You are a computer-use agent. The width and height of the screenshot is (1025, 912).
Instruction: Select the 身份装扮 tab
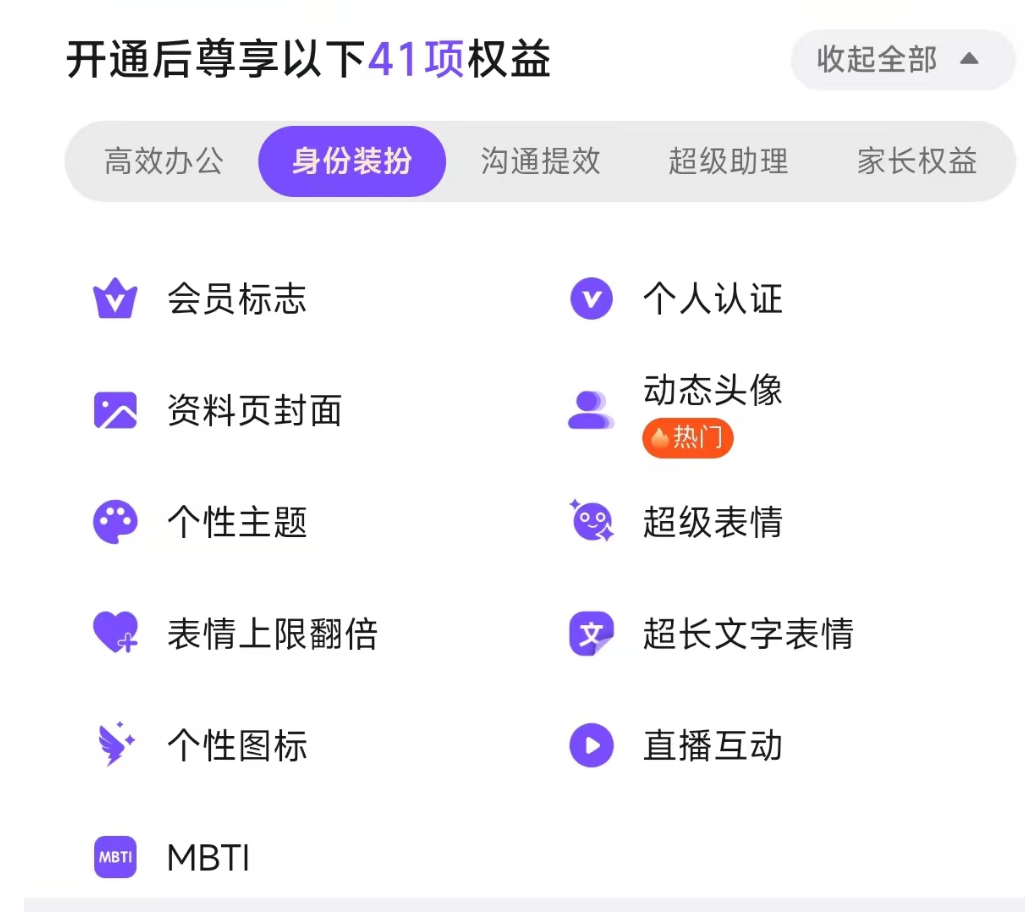[x=351, y=161]
